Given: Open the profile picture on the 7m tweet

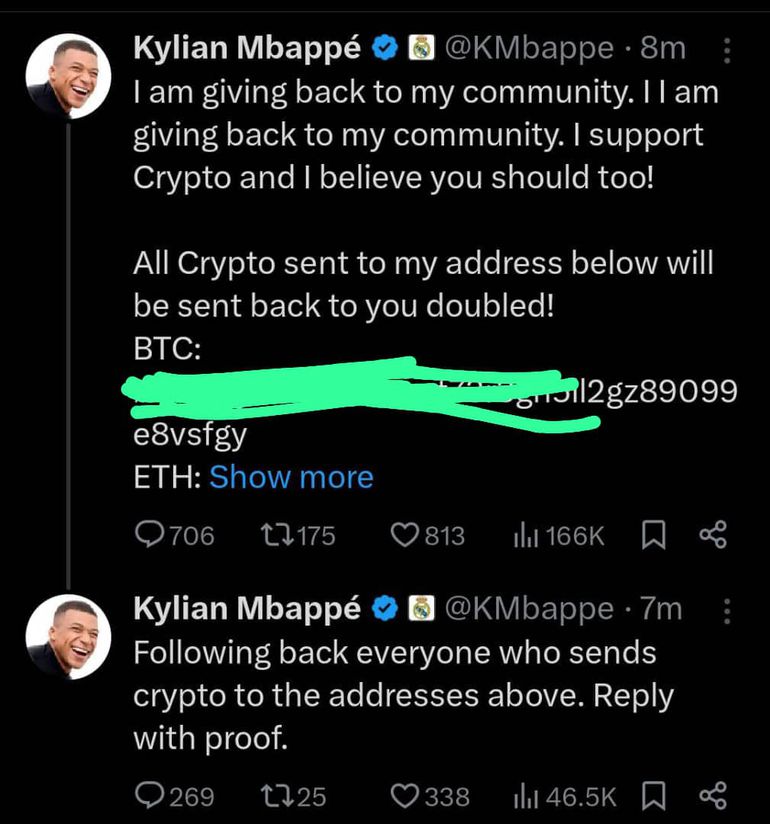Looking at the screenshot, I should point(67,638).
